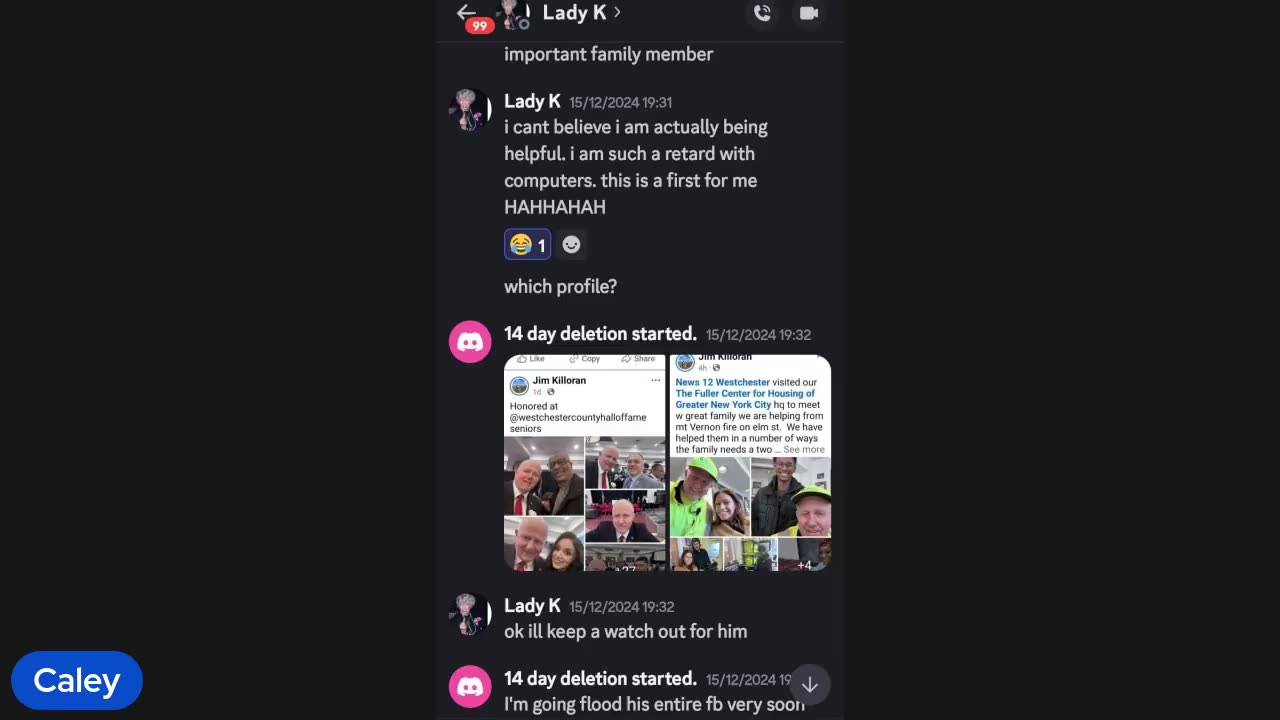This screenshot has width=1280, height=720.
Task: Start a voice call with Lady K
Action: pyautogui.click(x=762, y=13)
